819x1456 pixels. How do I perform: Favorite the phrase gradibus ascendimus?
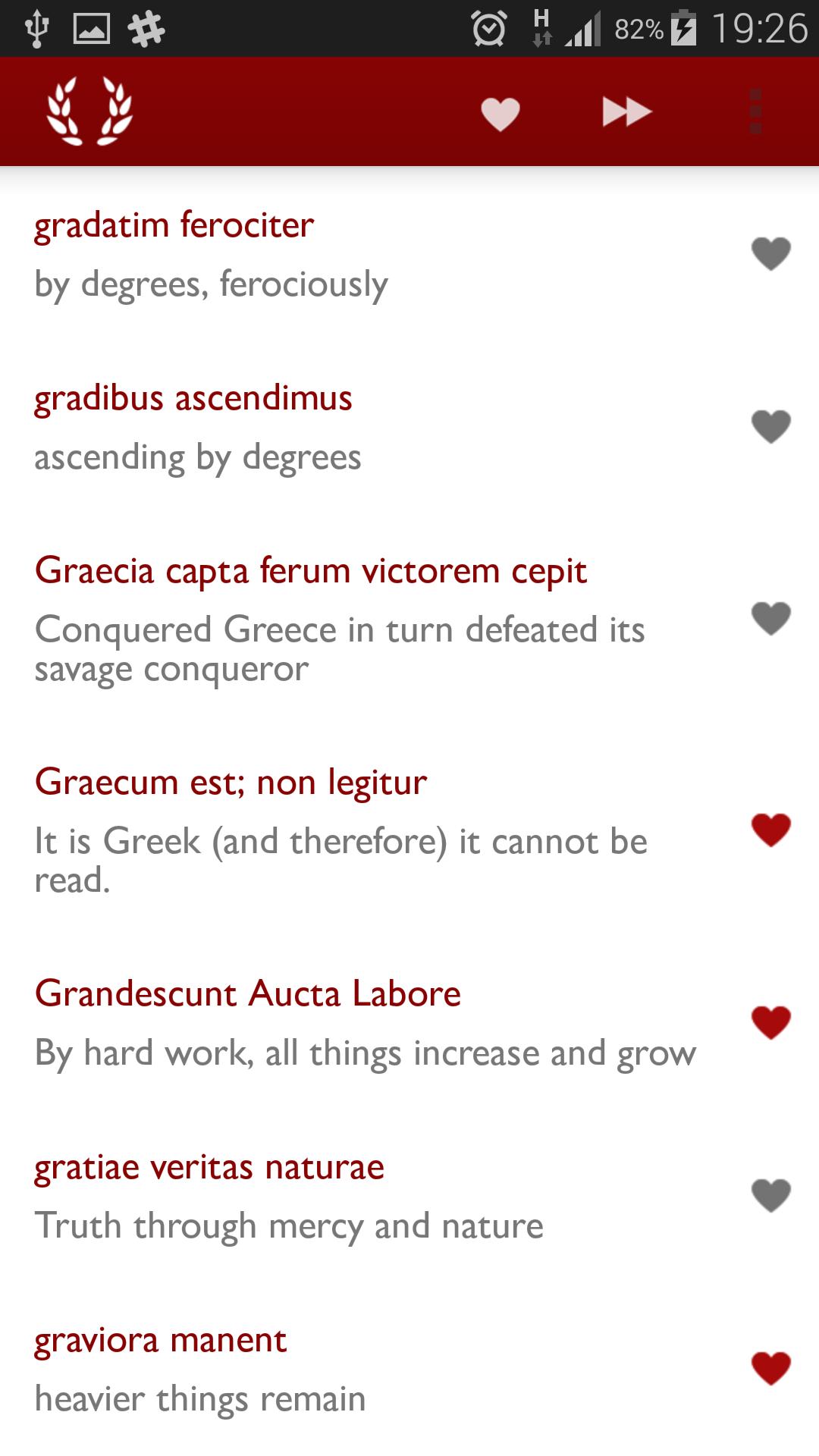point(770,426)
